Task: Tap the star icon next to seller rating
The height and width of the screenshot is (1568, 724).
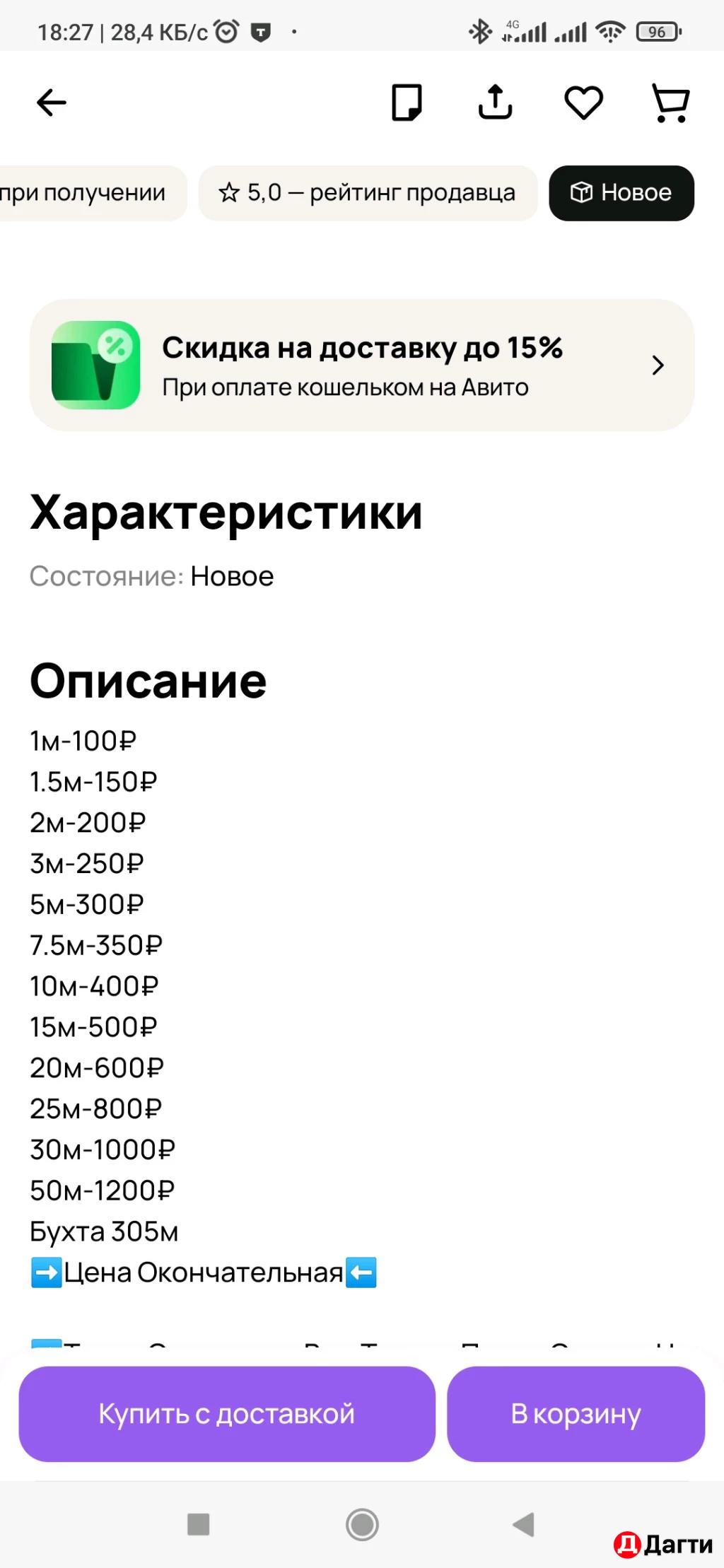Action: 230,192
